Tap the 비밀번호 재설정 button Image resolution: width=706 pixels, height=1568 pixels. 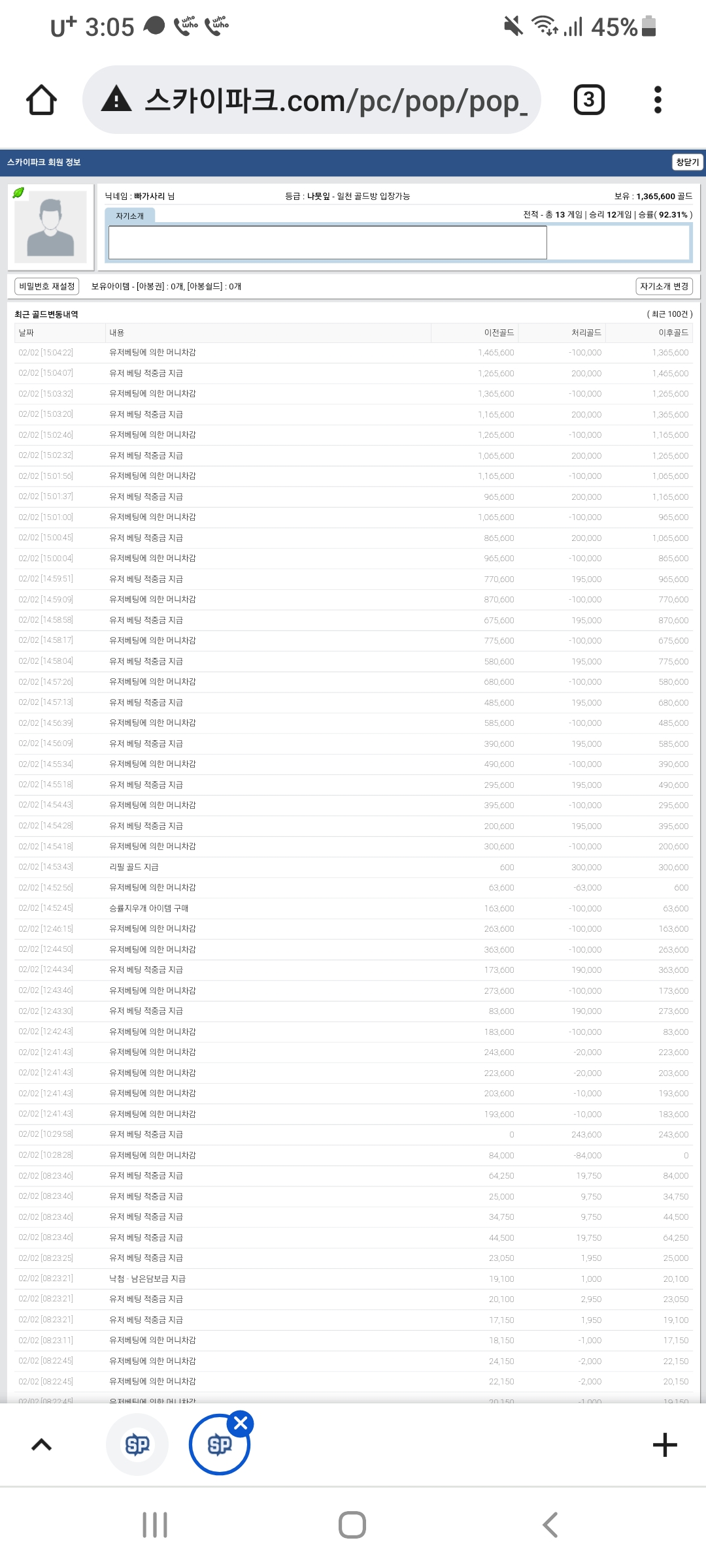coord(46,286)
